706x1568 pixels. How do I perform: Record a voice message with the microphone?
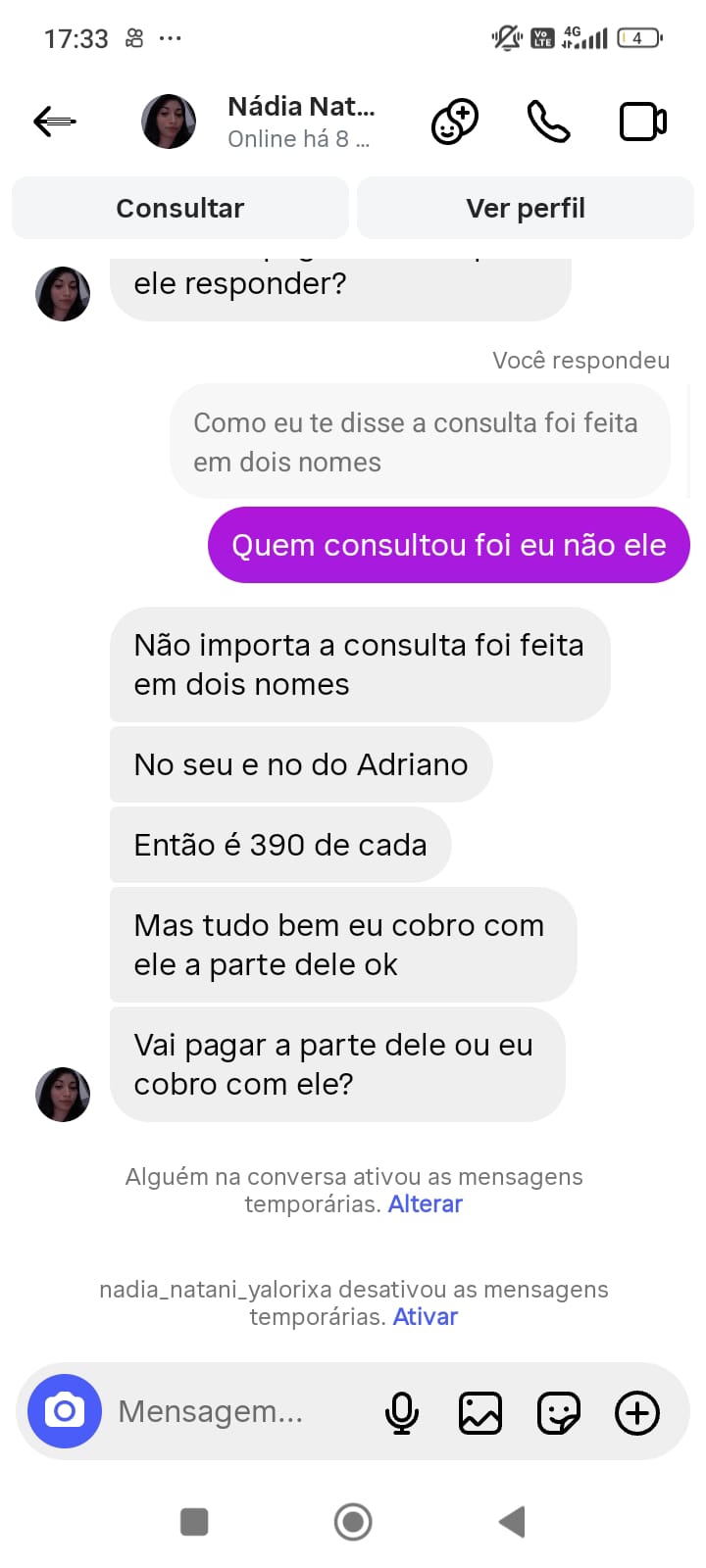click(x=402, y=1412)
